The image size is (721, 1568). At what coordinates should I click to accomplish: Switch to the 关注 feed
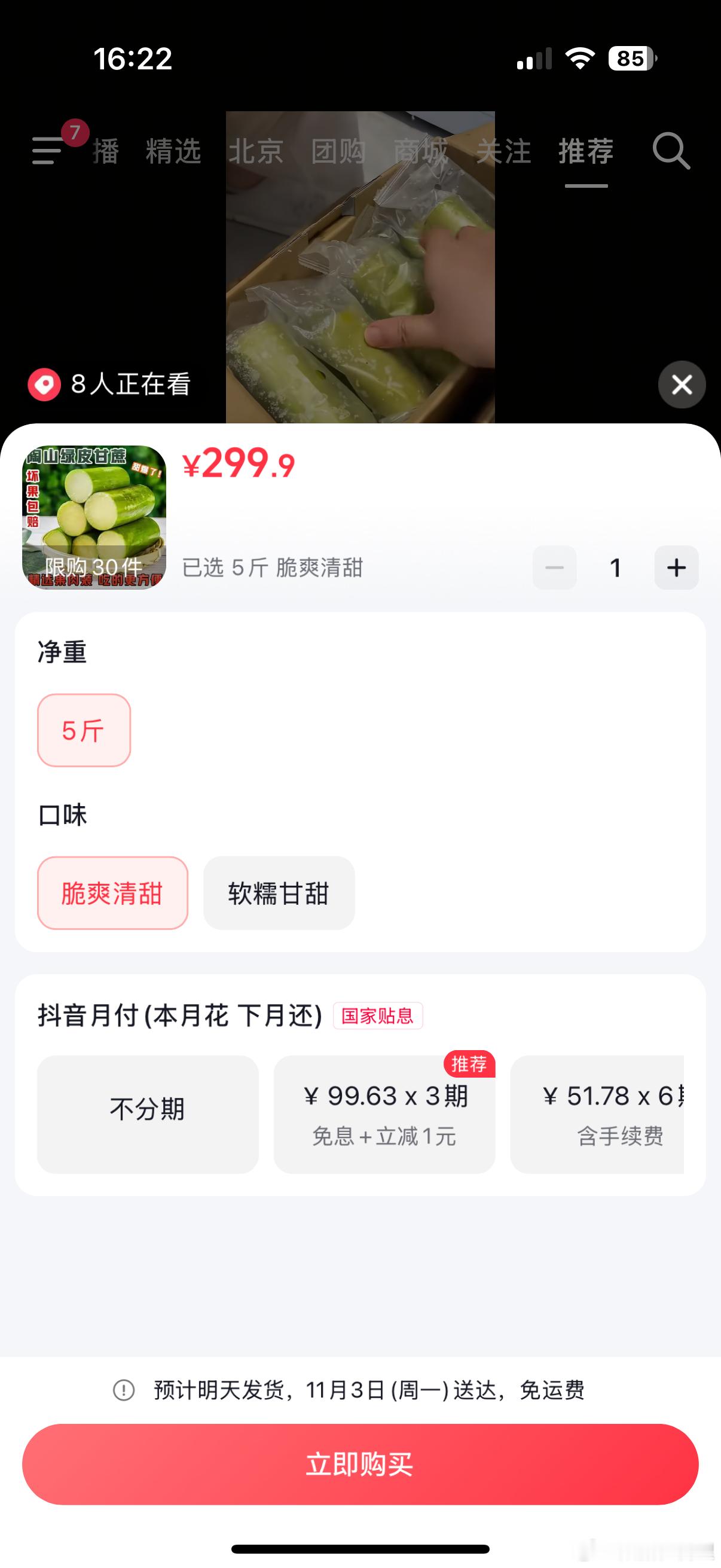[505, 151]
